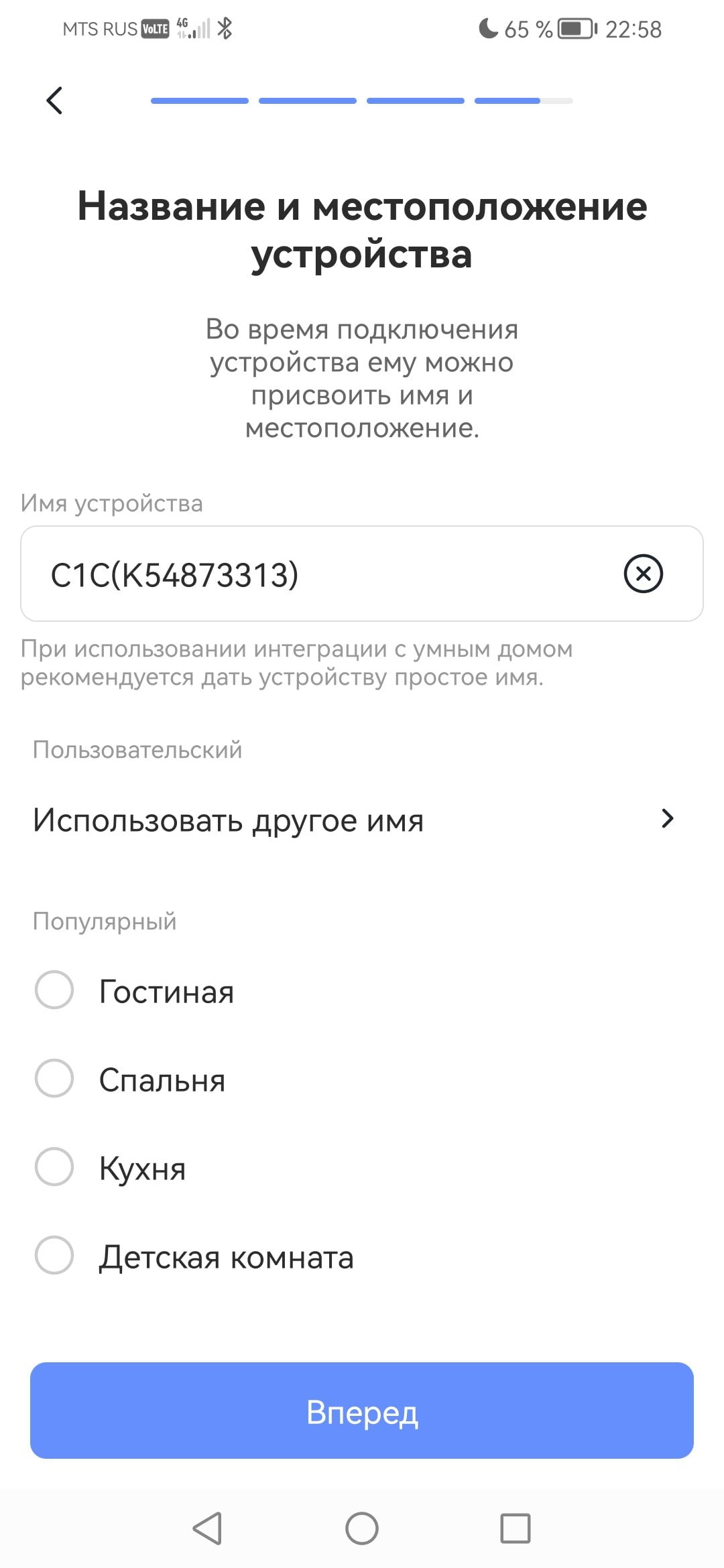Open recent apps in navigation bar

tap(516, 1528)
